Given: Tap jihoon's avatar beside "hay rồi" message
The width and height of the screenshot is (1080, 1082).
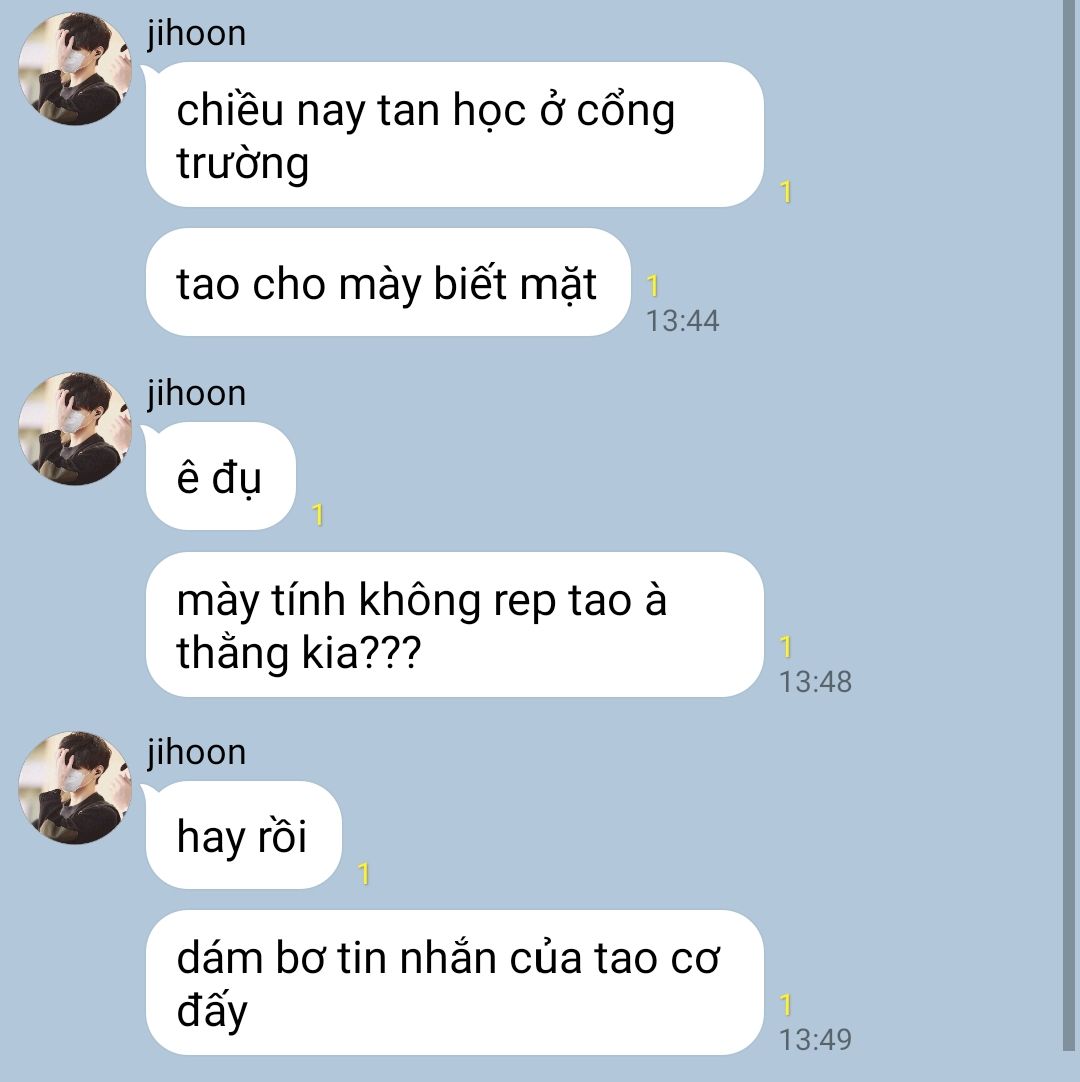Looking at the screenshot, I should (x=75, y=788).
